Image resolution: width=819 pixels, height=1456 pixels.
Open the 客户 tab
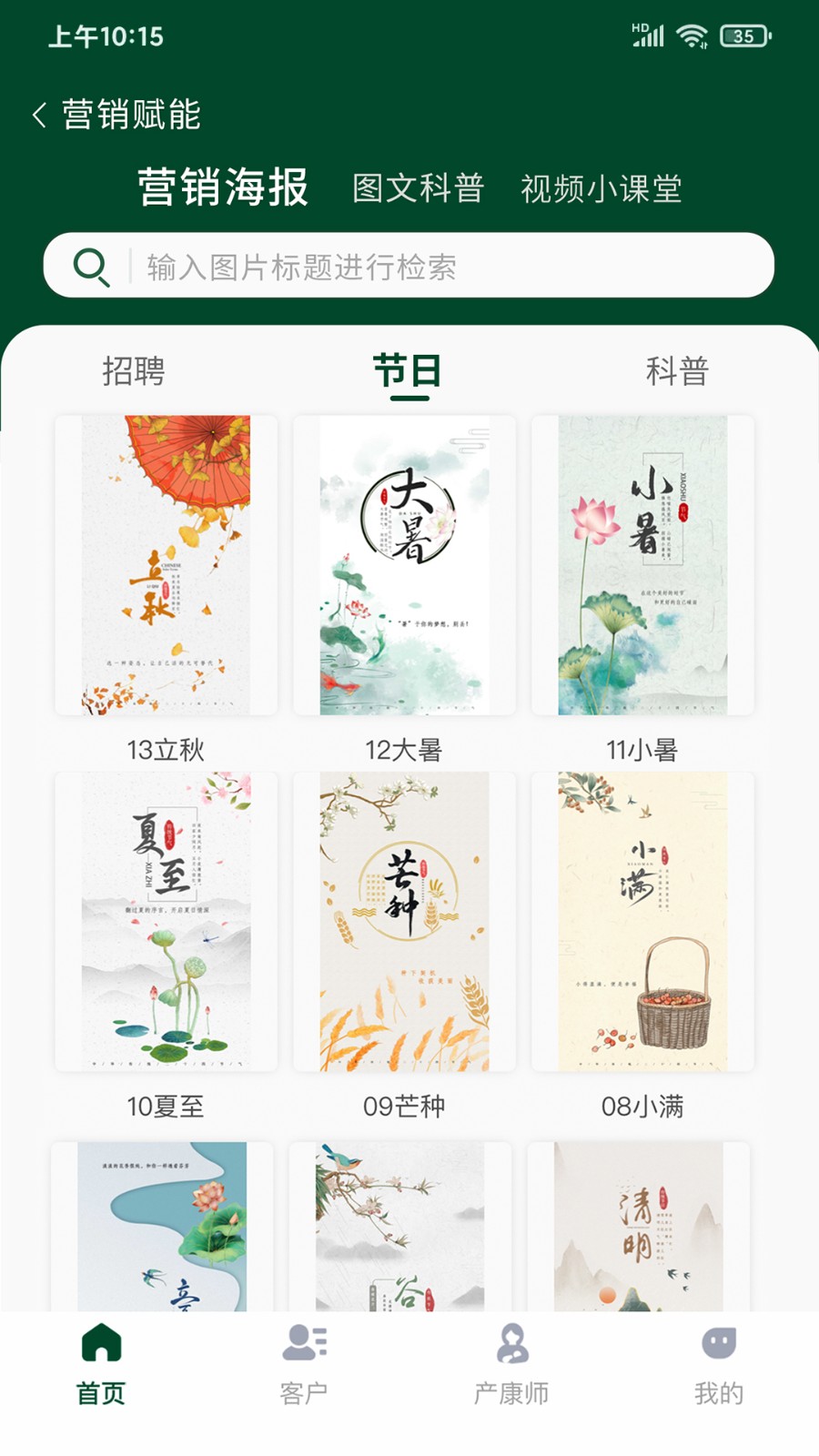[304, 1362]
